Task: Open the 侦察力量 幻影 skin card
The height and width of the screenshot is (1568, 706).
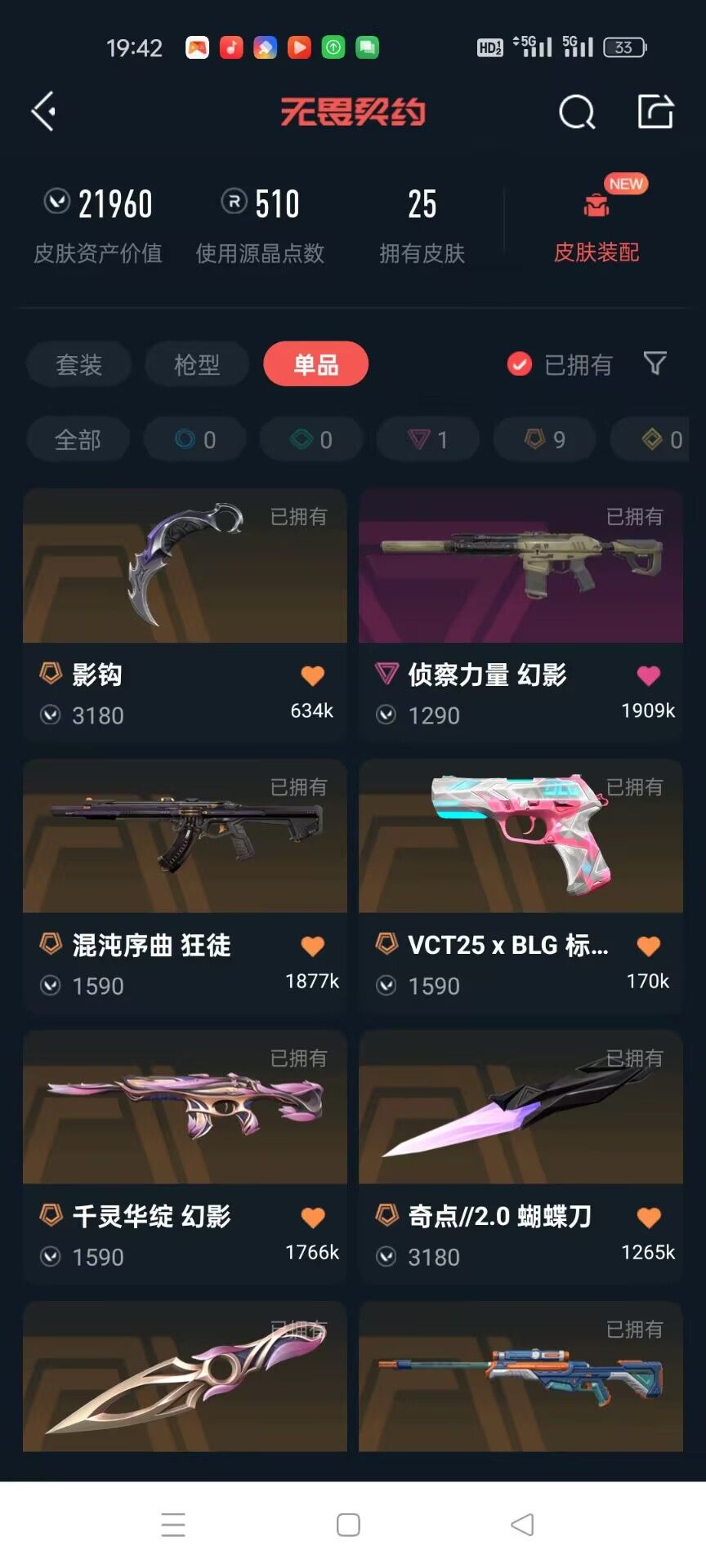Action: [521, 612]
